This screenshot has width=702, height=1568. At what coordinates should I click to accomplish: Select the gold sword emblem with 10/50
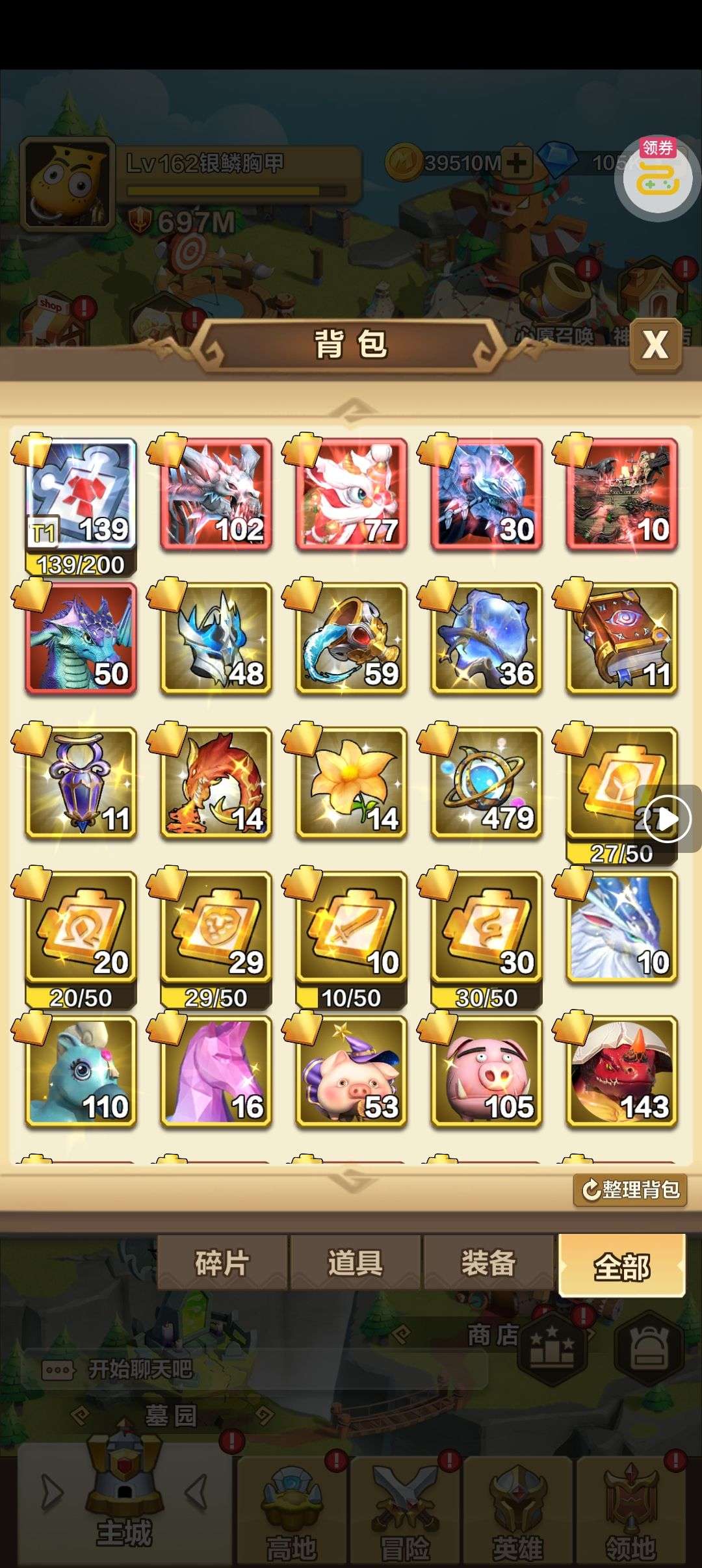351,928
